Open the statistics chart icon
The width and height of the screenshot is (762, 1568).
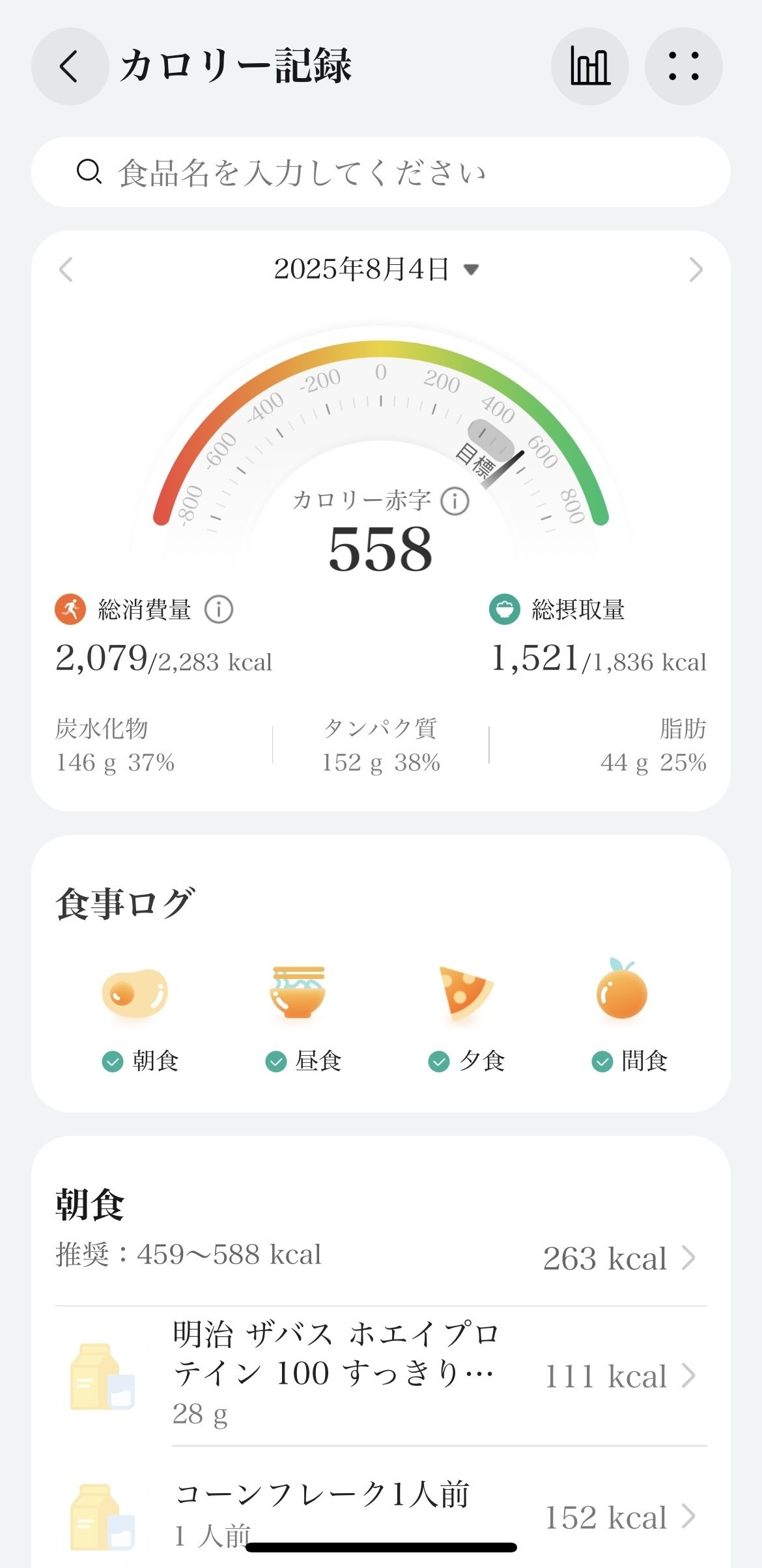coord(589,66)
